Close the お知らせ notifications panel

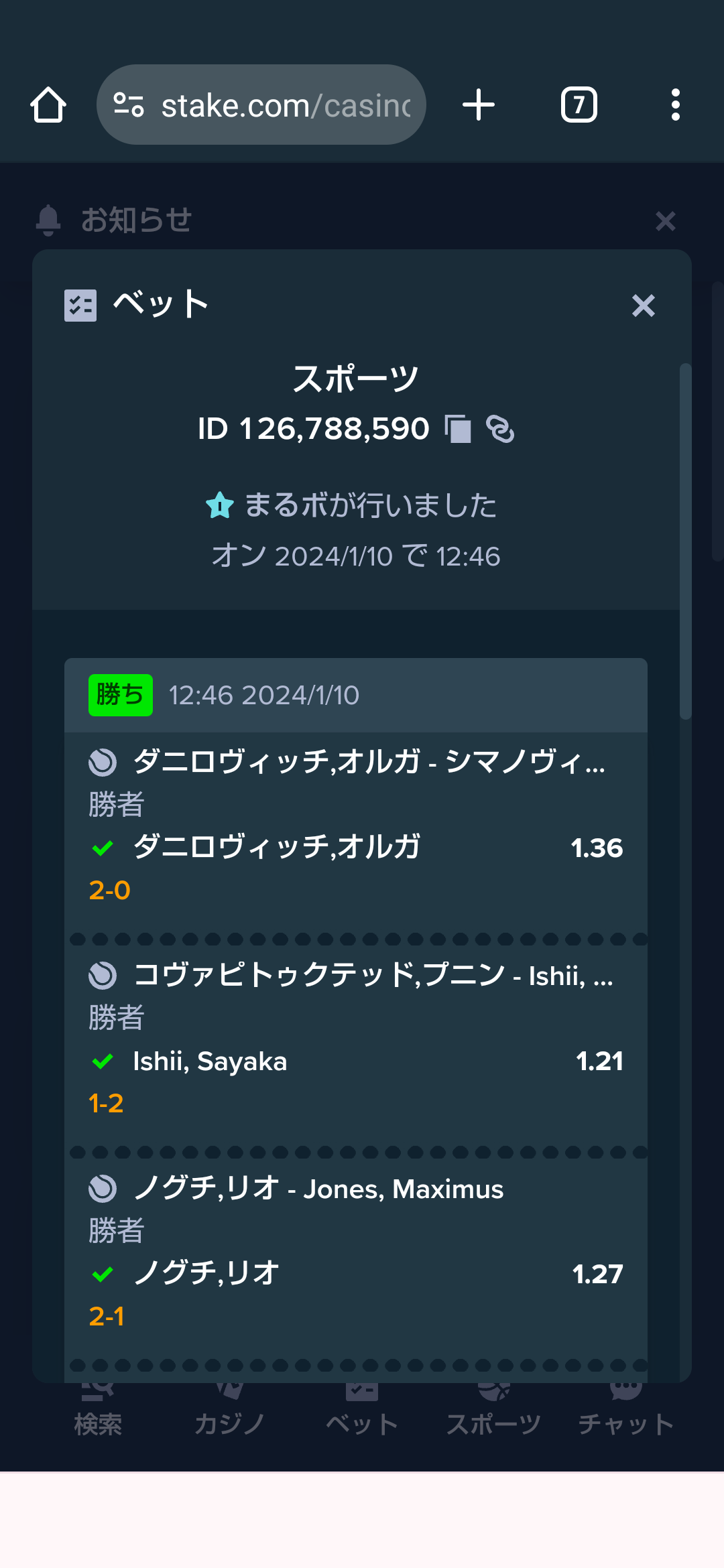coord(665,220)
